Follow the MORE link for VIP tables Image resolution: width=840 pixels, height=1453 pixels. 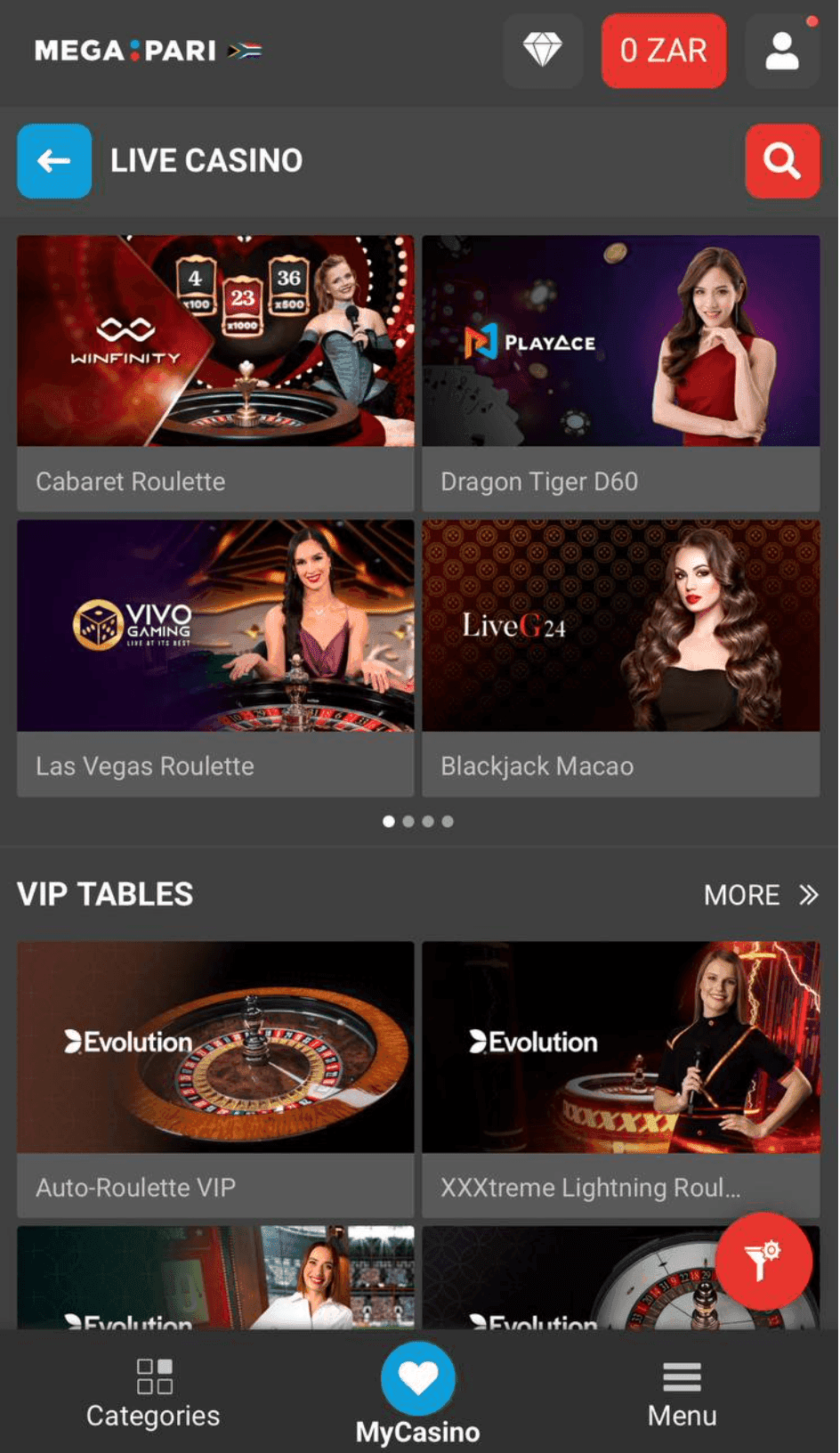click(743, 895)
